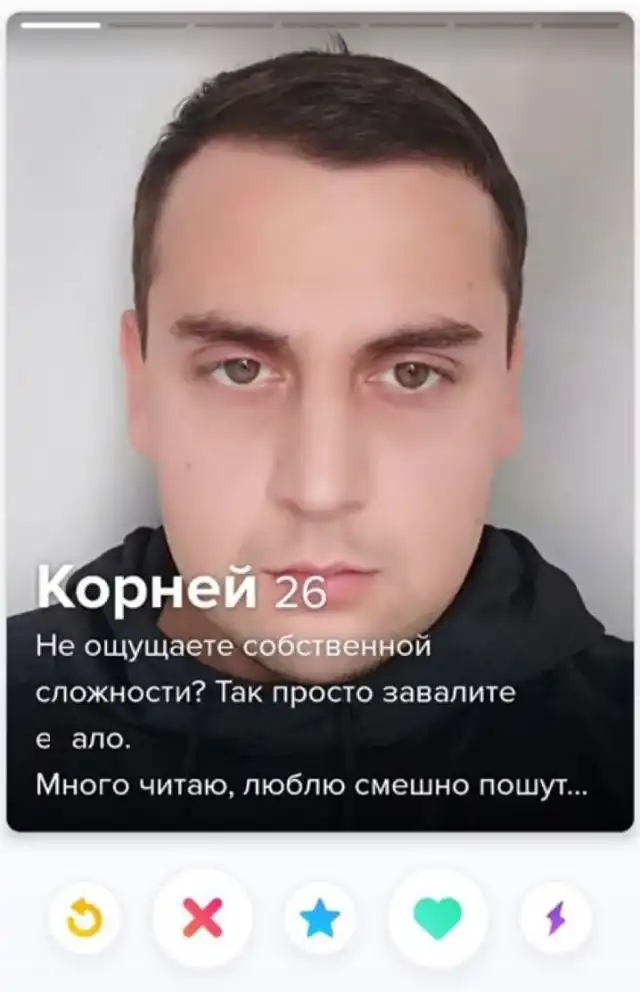Send a Super Like with the blue star
The image size is (640, 992).
320,918
